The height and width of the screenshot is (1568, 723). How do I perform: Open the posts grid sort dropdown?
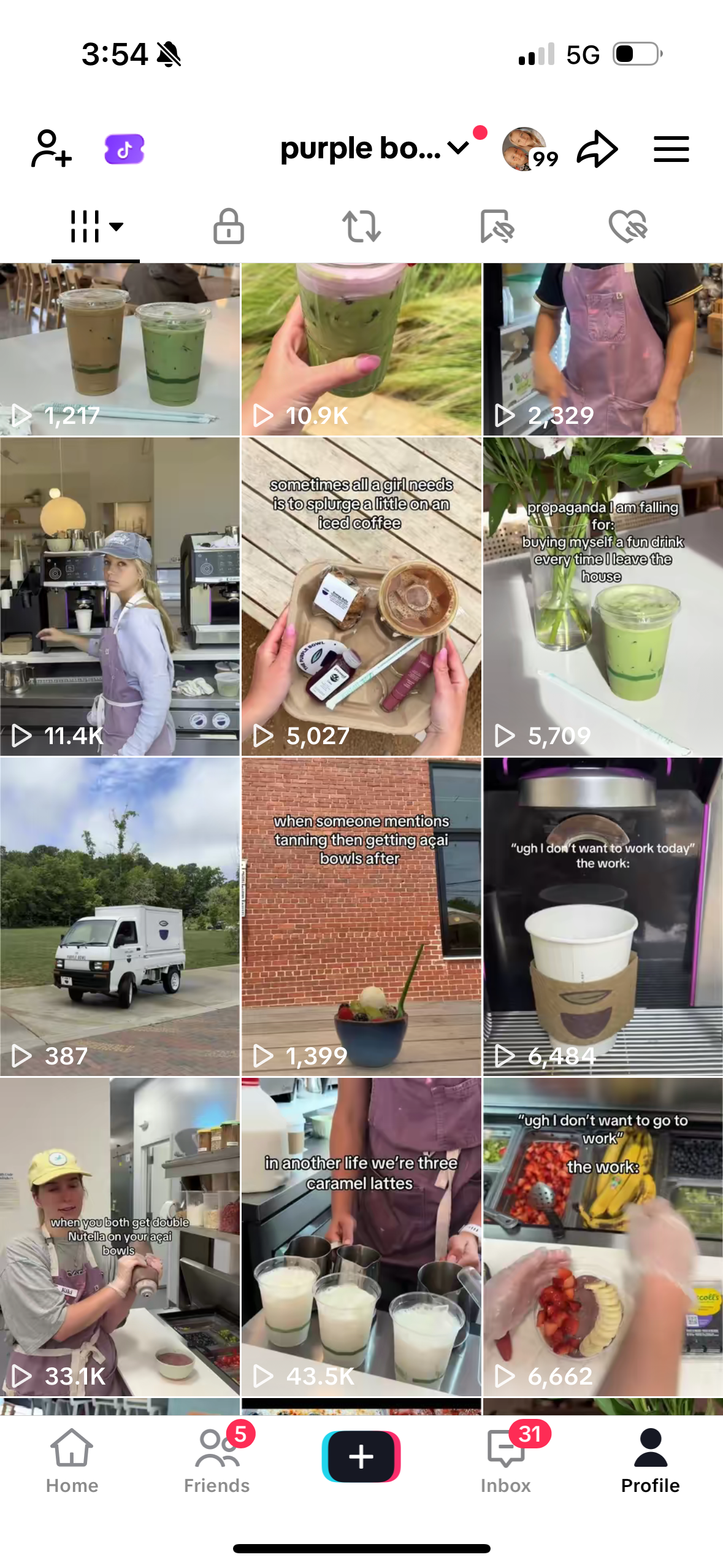96,226
